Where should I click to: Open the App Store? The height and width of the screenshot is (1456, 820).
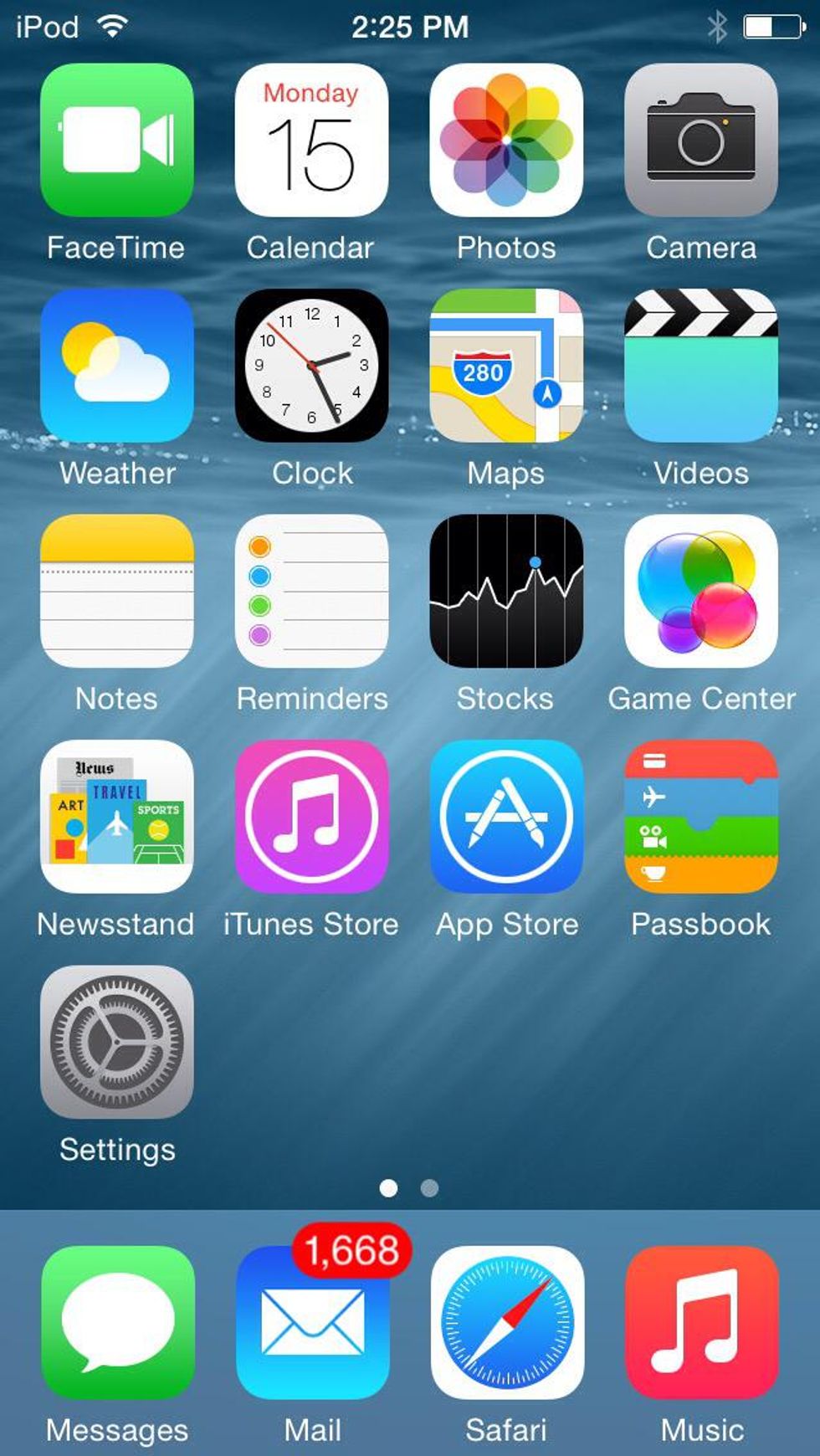pyautogui.click(x=506, y=817)
